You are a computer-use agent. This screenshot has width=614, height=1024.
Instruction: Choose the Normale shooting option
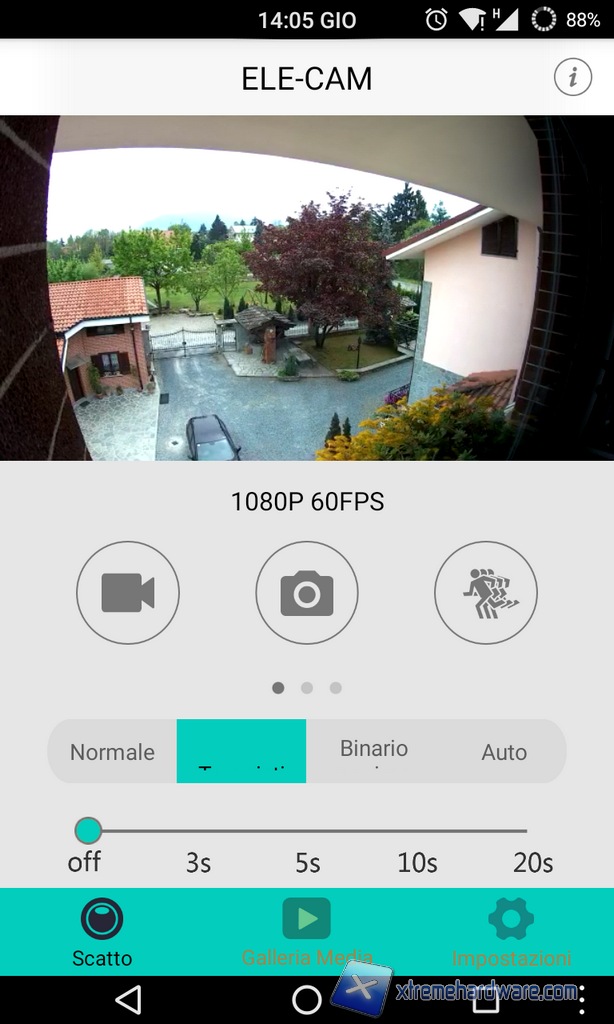pyautogui.click(x=112, y=752)
